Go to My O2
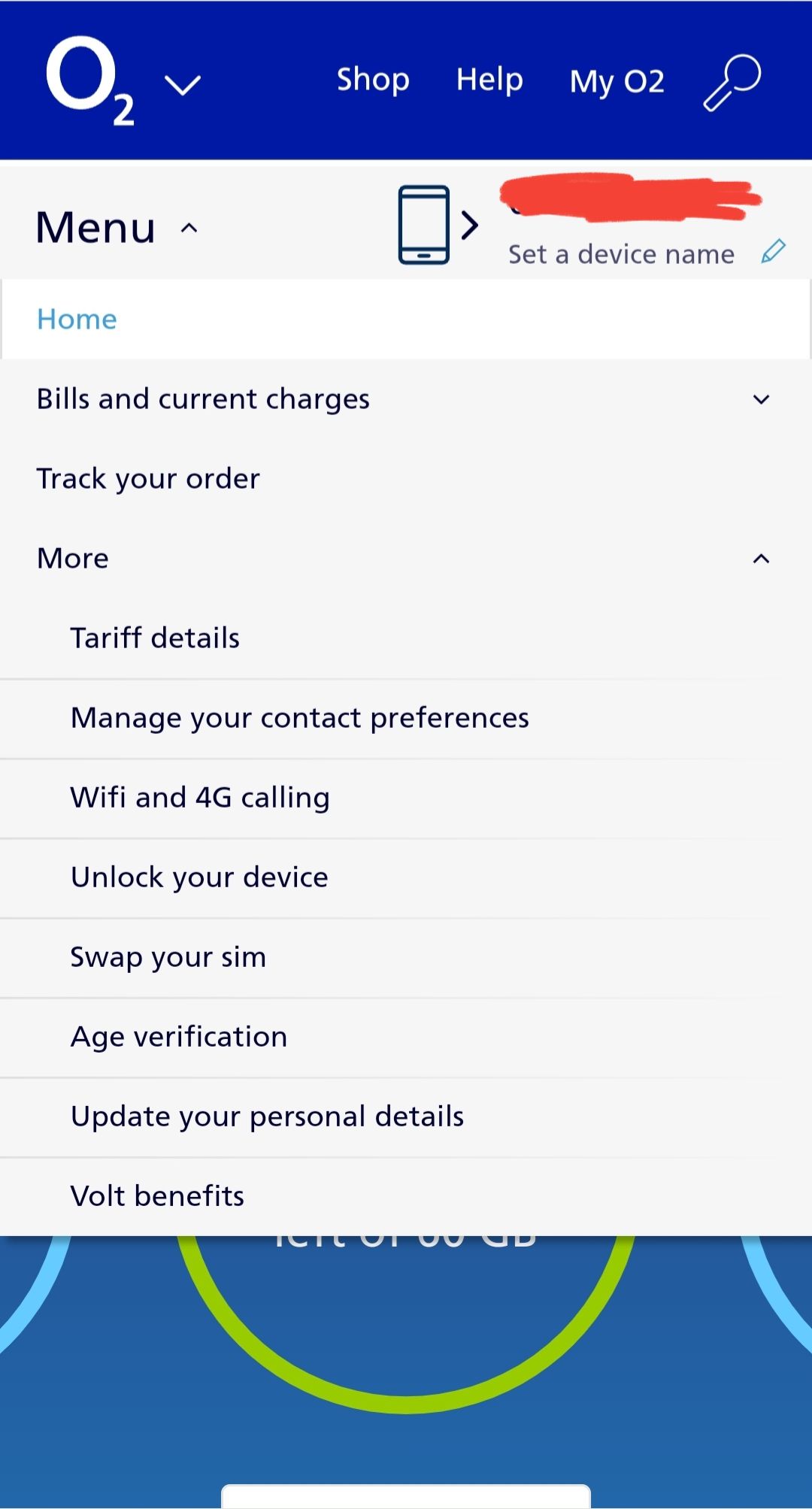 coord(617,81)
